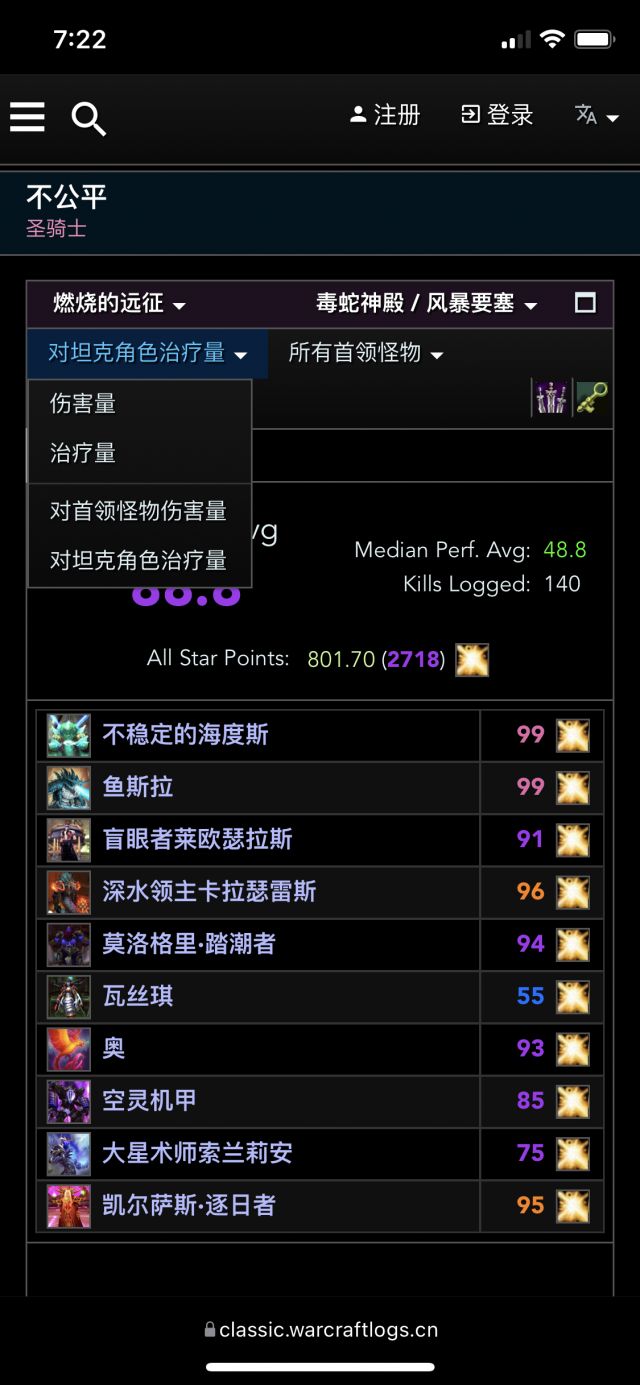
Task: Select 治疗量 from the metric menu
Action: point(83,453)
